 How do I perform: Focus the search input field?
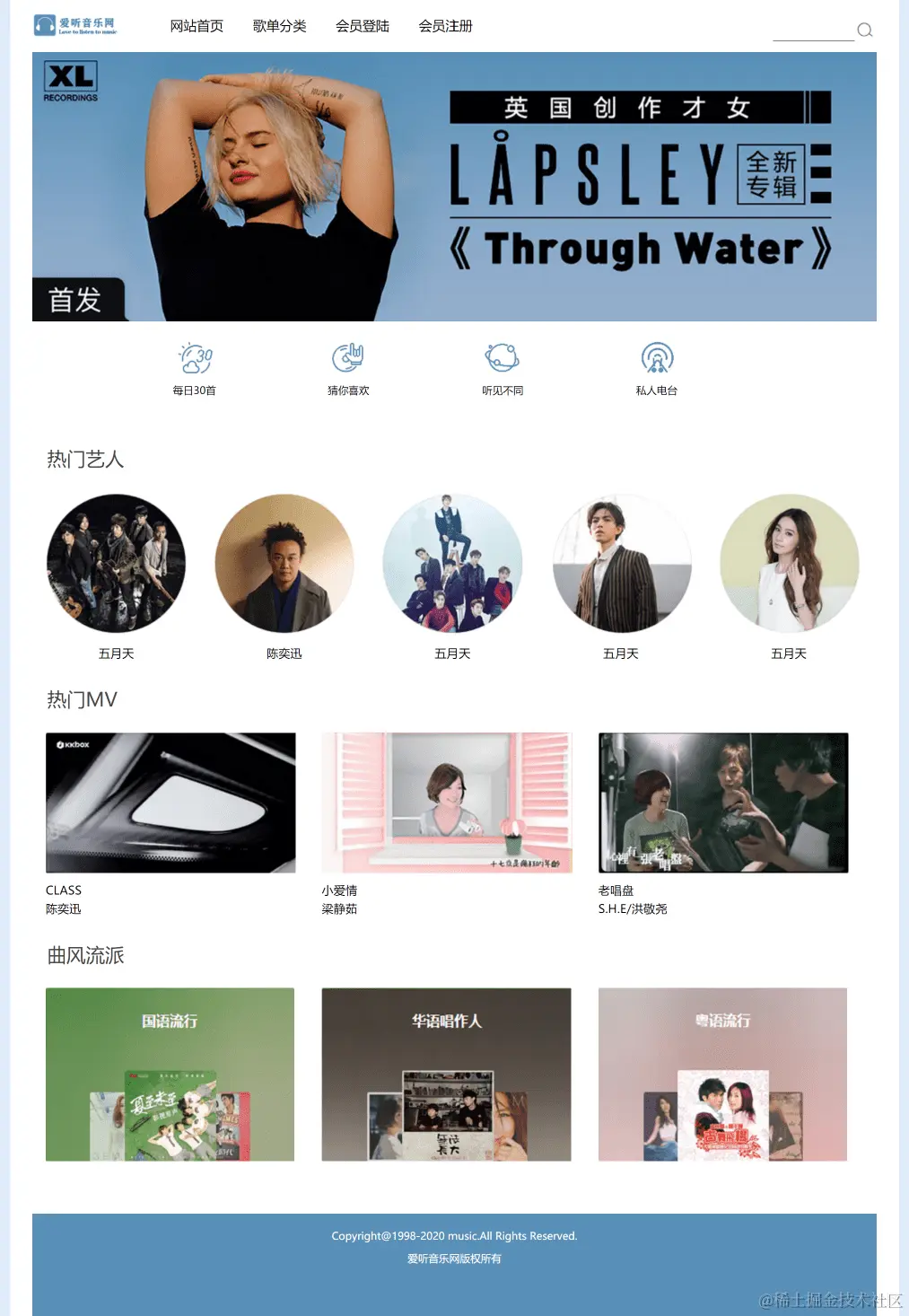[813, 31]
